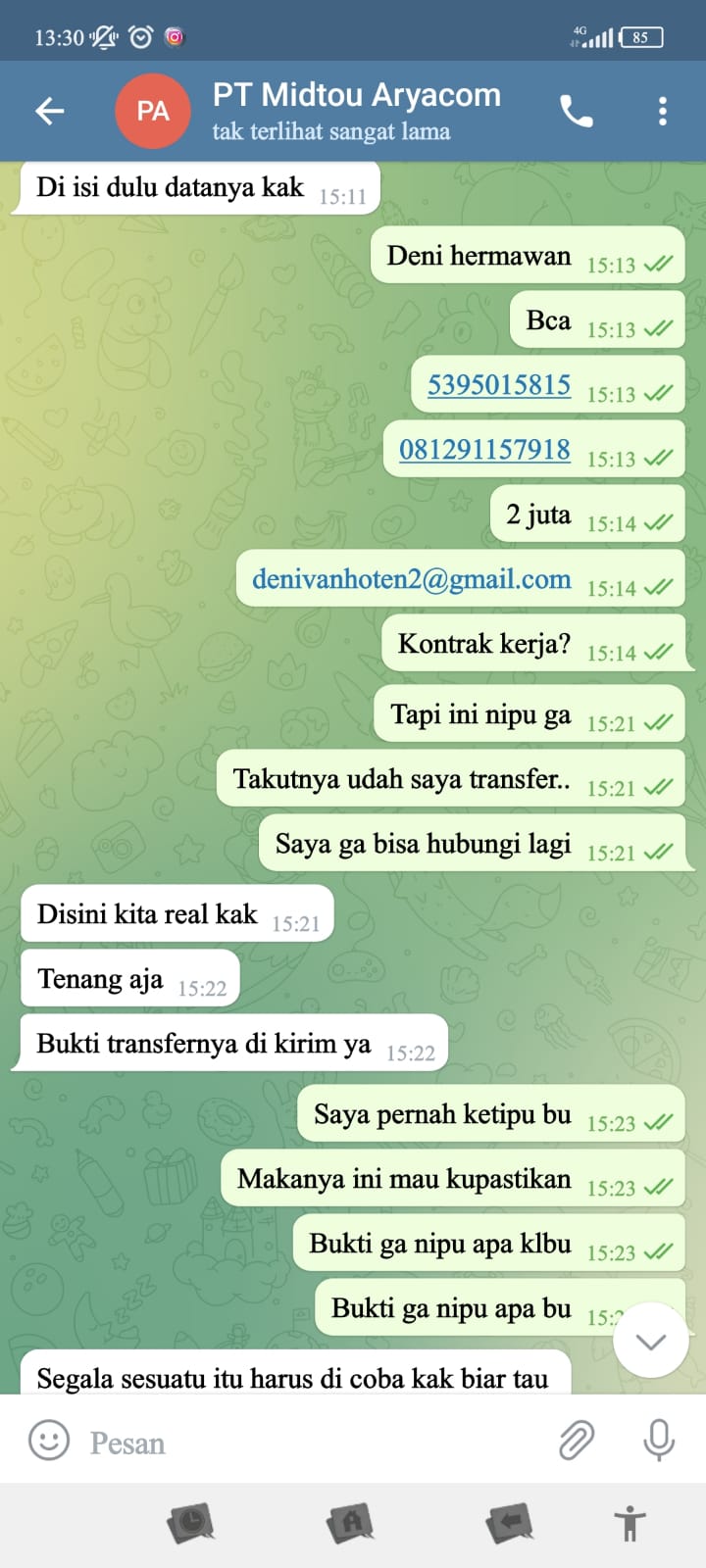Start a voice call with PT Midtou Aryacom
Image resolution: width=706 pixels, height=1568 pixels.
click(577, 112)
